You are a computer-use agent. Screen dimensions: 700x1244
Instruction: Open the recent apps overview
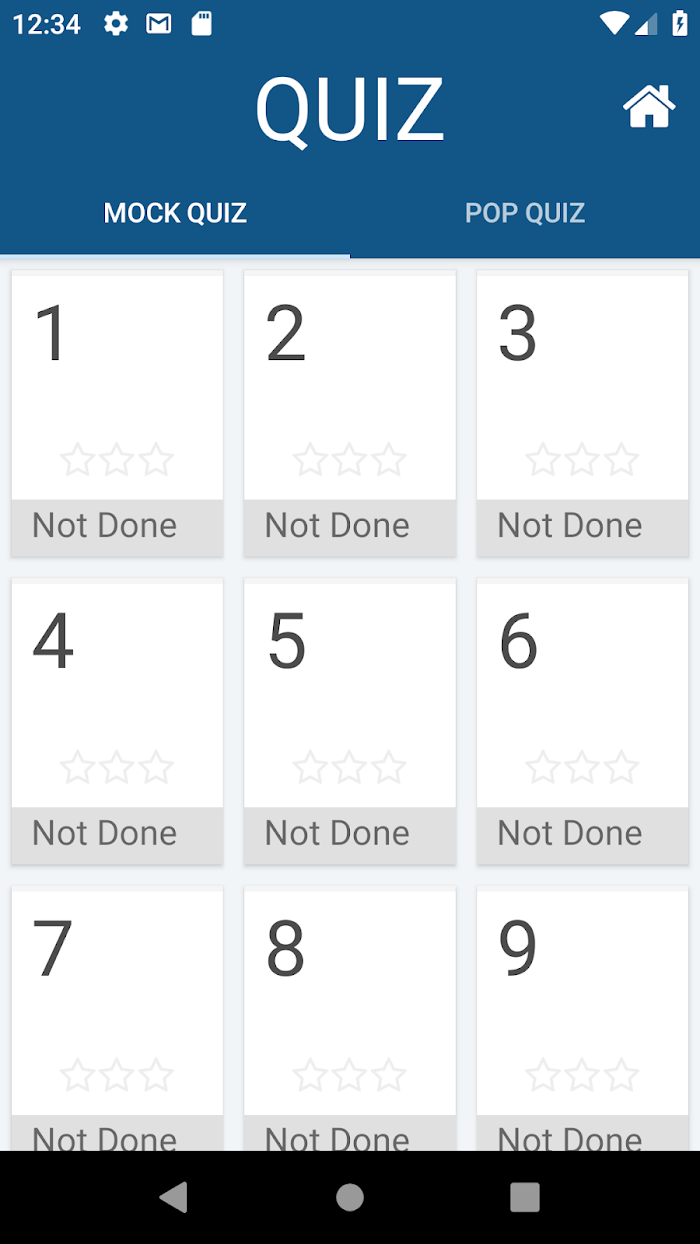click(x=525, y=1197)
